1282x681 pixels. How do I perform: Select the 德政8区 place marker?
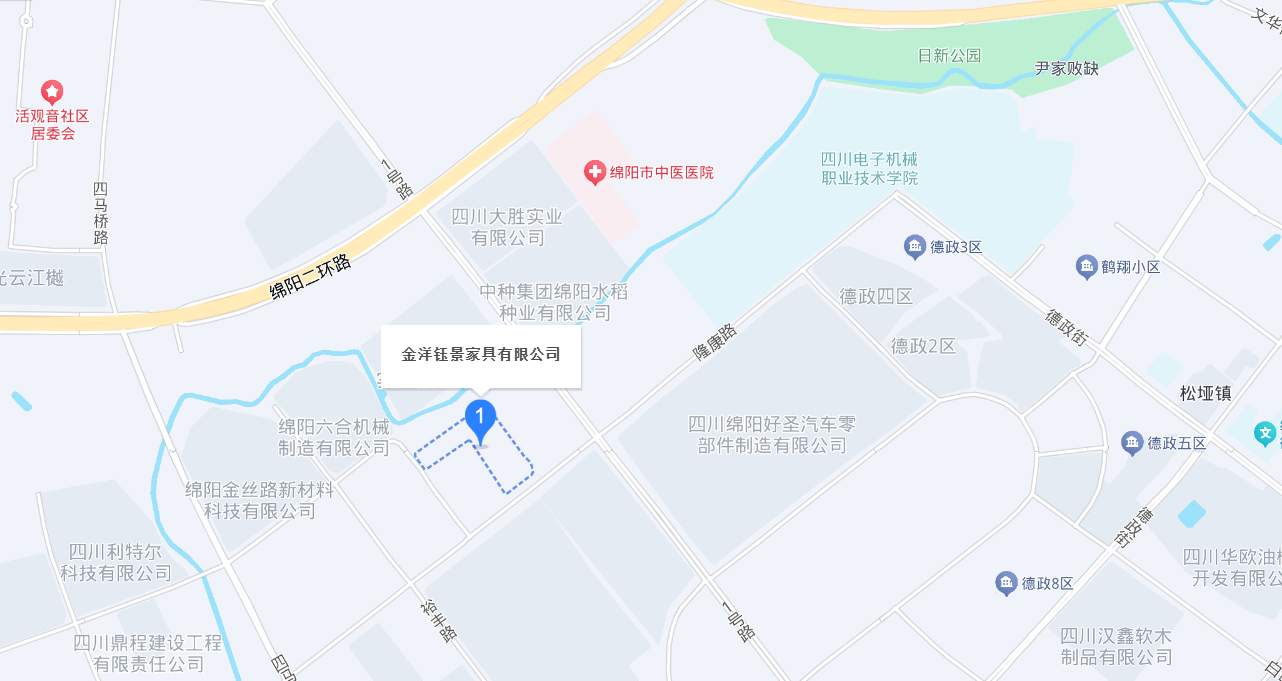point(1006,583)
